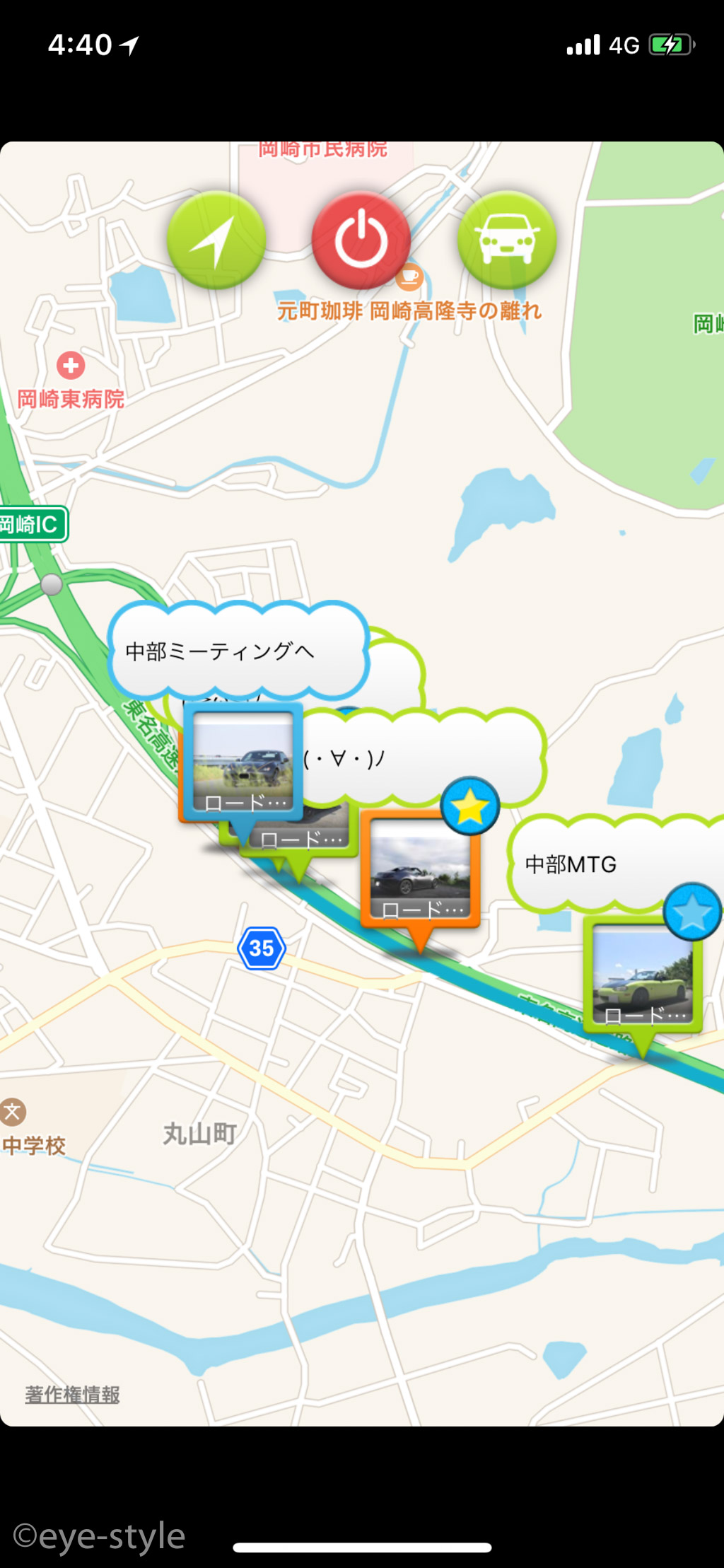
Task: Tap the (・∀・)ﾉ speech bubble
Action: pos(424,758)
